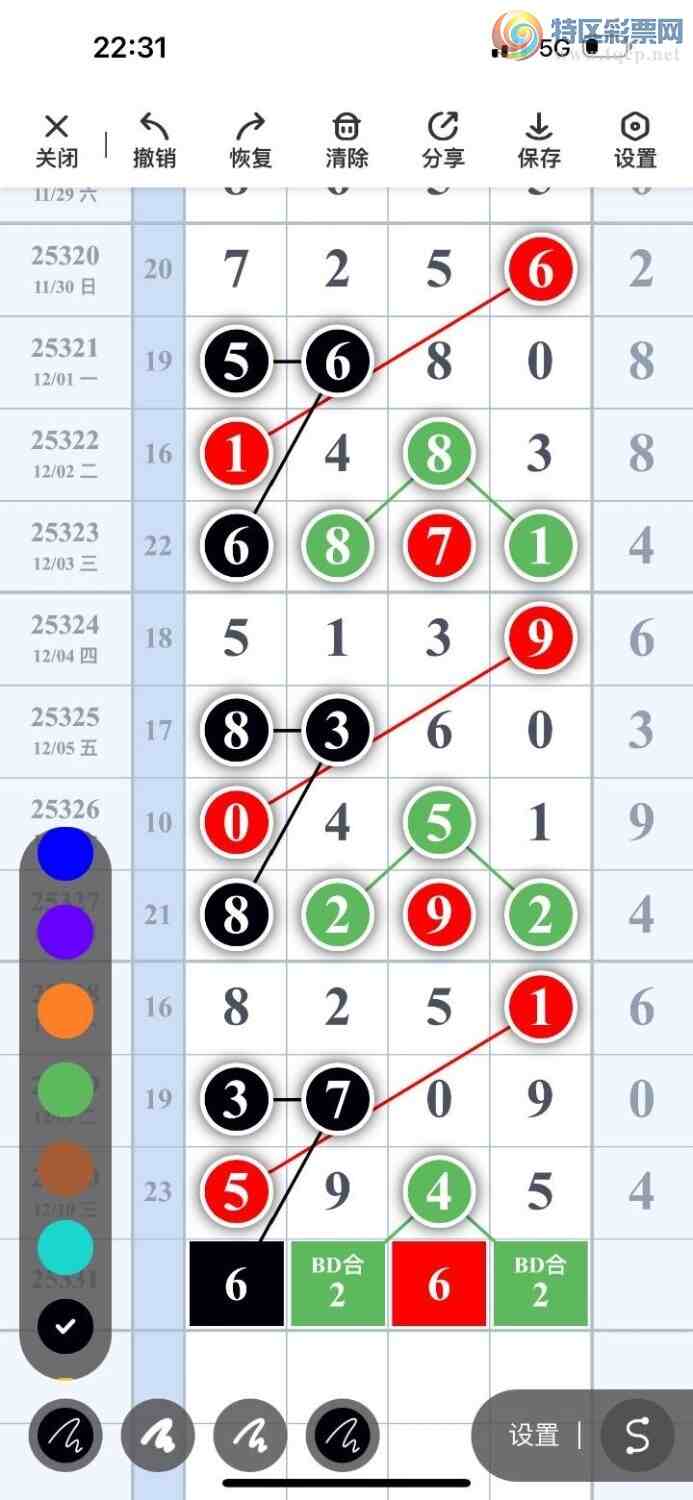The image size is (693, 1500).
Task: Share the chart via 分享
Action: tap(443, 140)
